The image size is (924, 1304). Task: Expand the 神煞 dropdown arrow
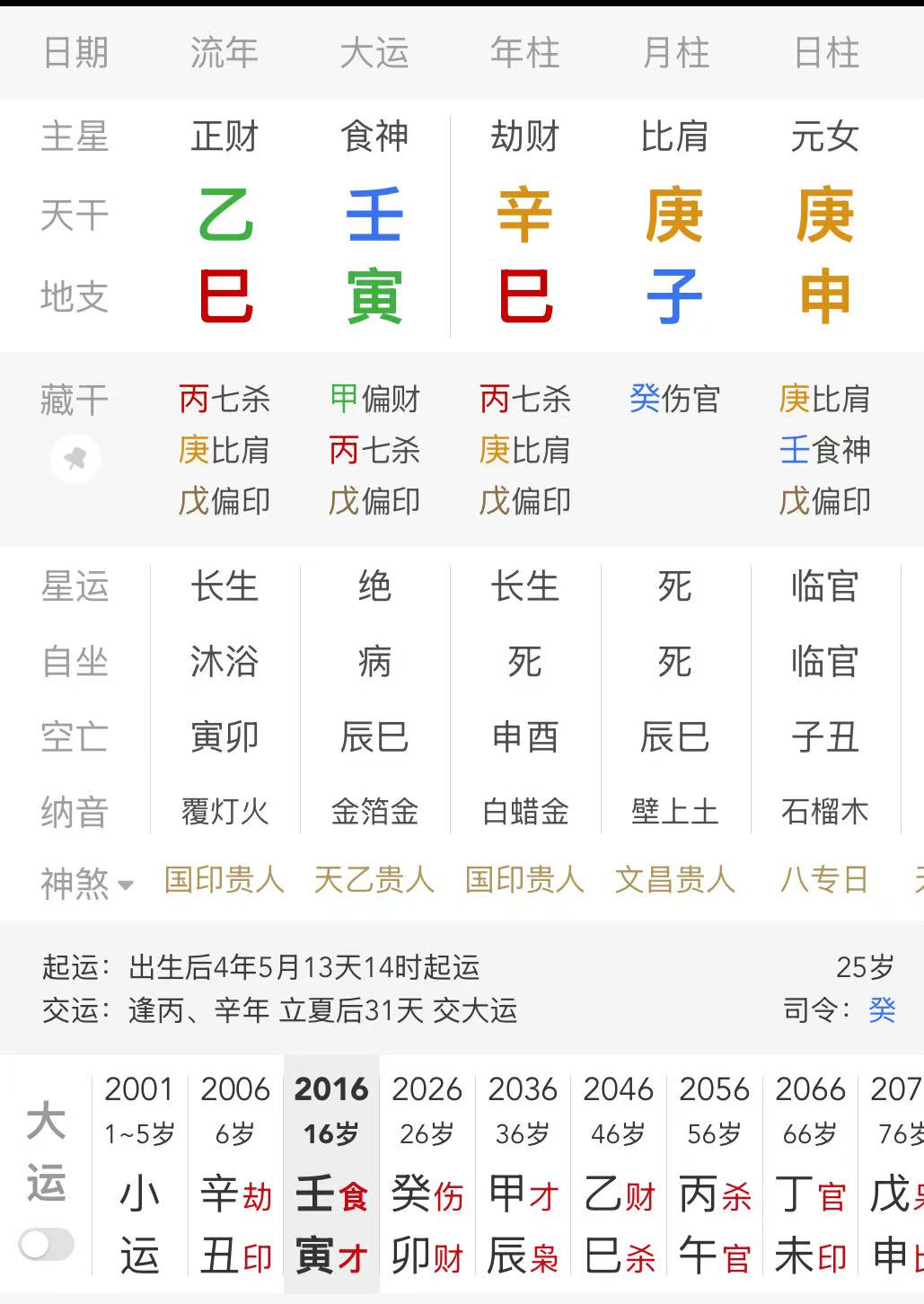126,885
